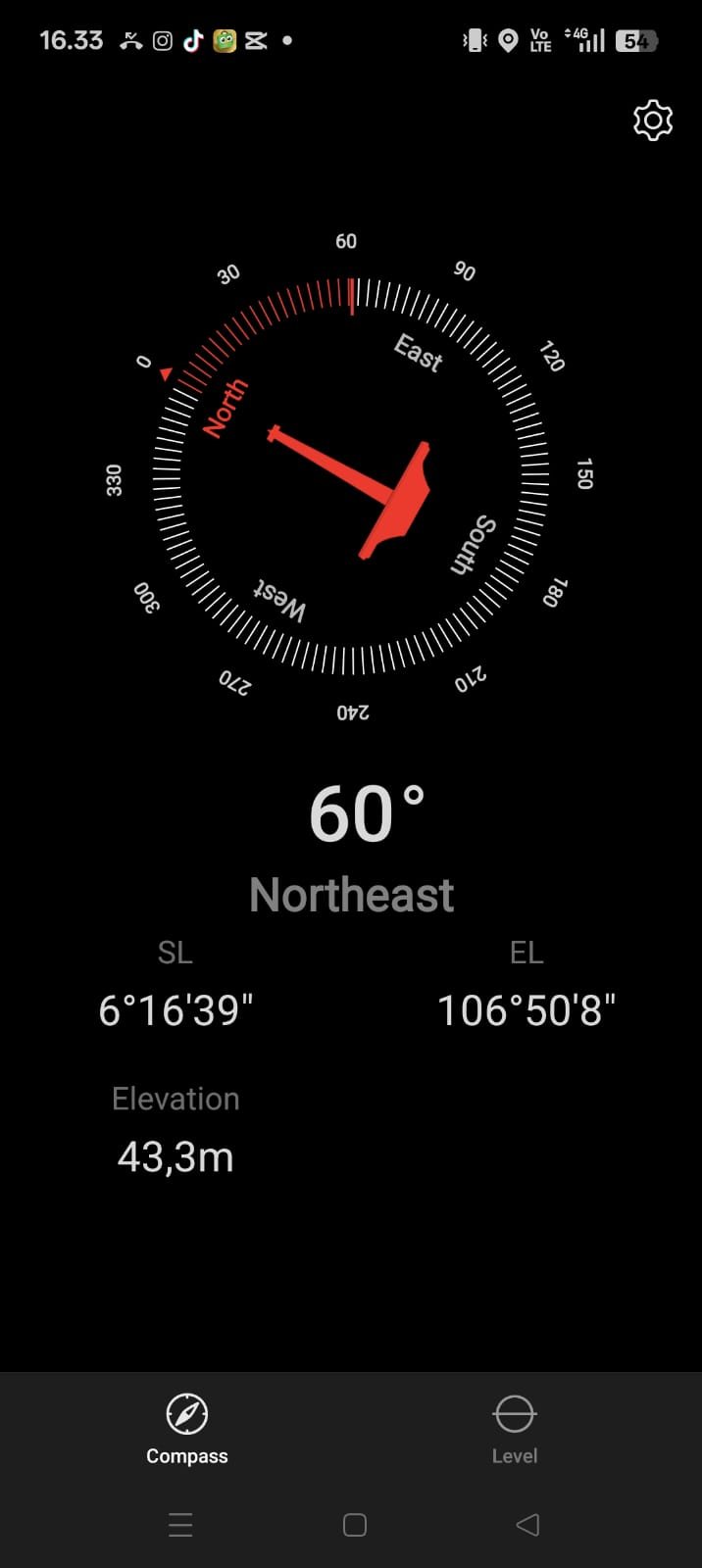
Task: Select the Compass tab
Action: 186,1429
